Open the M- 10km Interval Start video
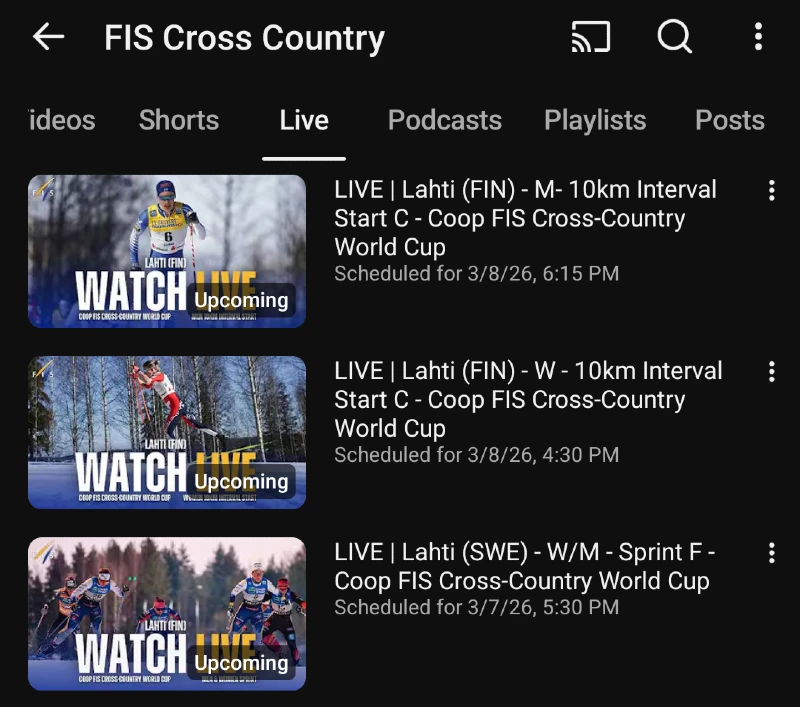The width and height of the screenshot is (800, 707). 167,251
